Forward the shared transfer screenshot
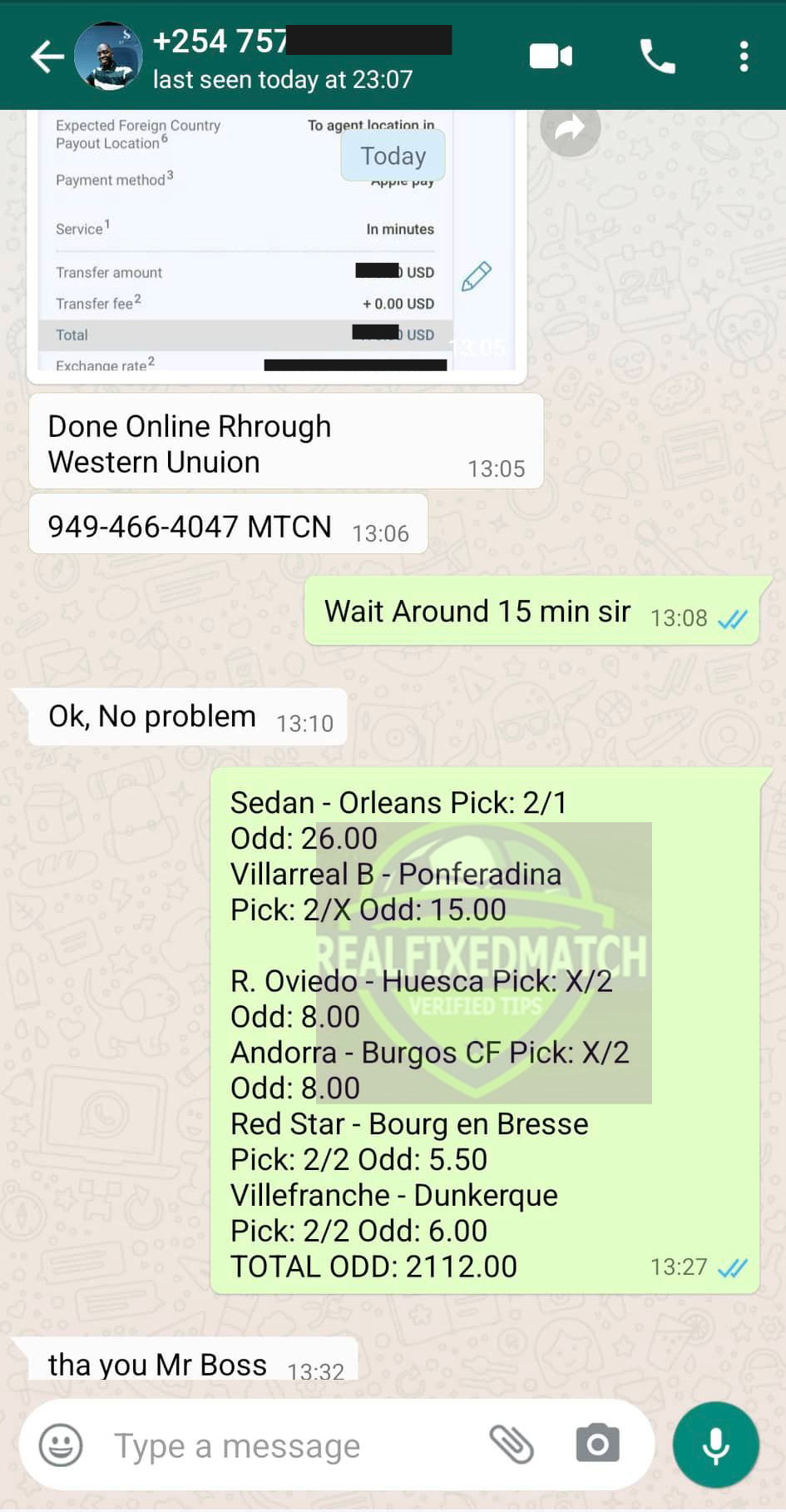786x1512 pixels. 571,128
